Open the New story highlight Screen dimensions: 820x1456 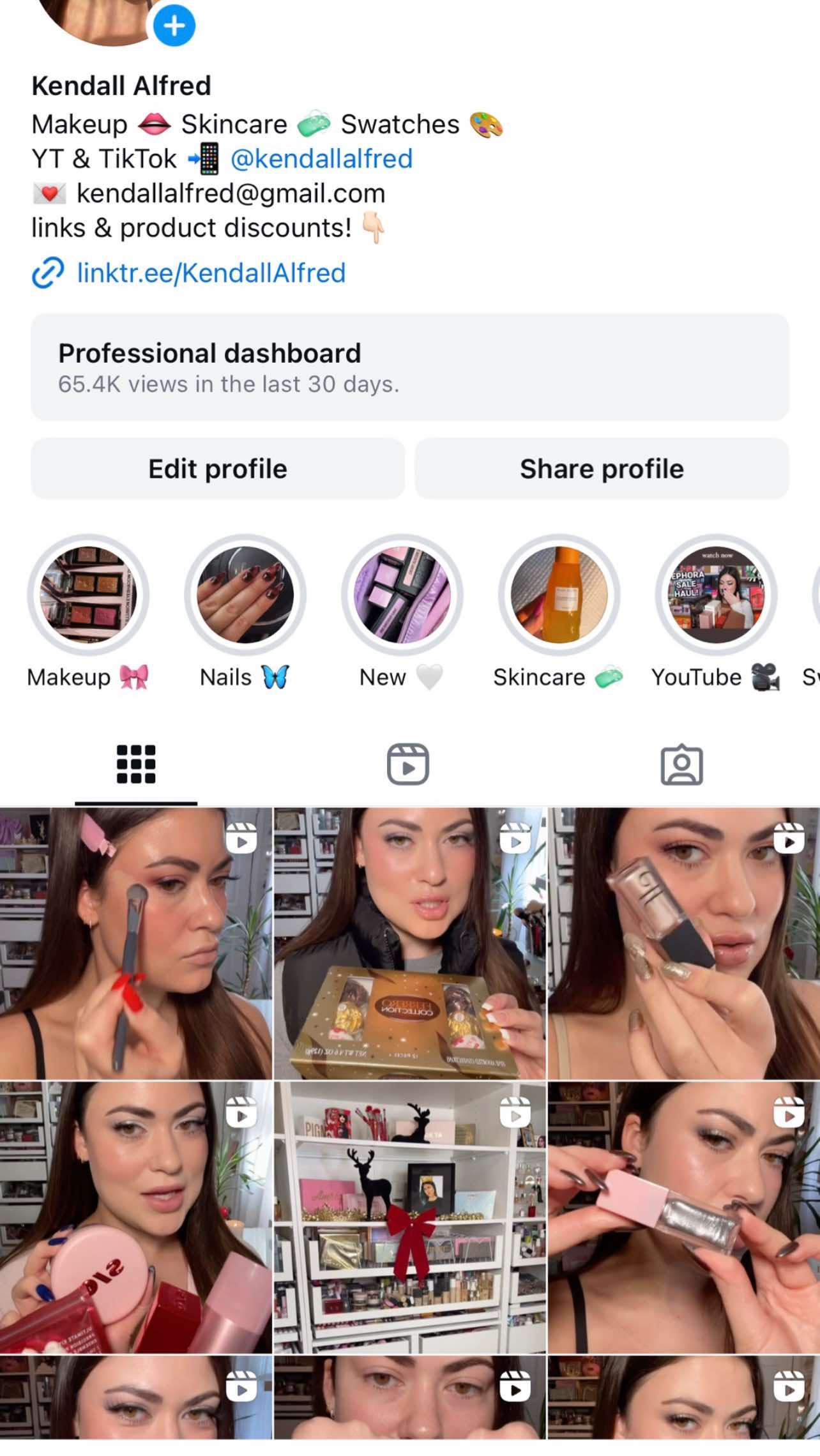point(402,595)
